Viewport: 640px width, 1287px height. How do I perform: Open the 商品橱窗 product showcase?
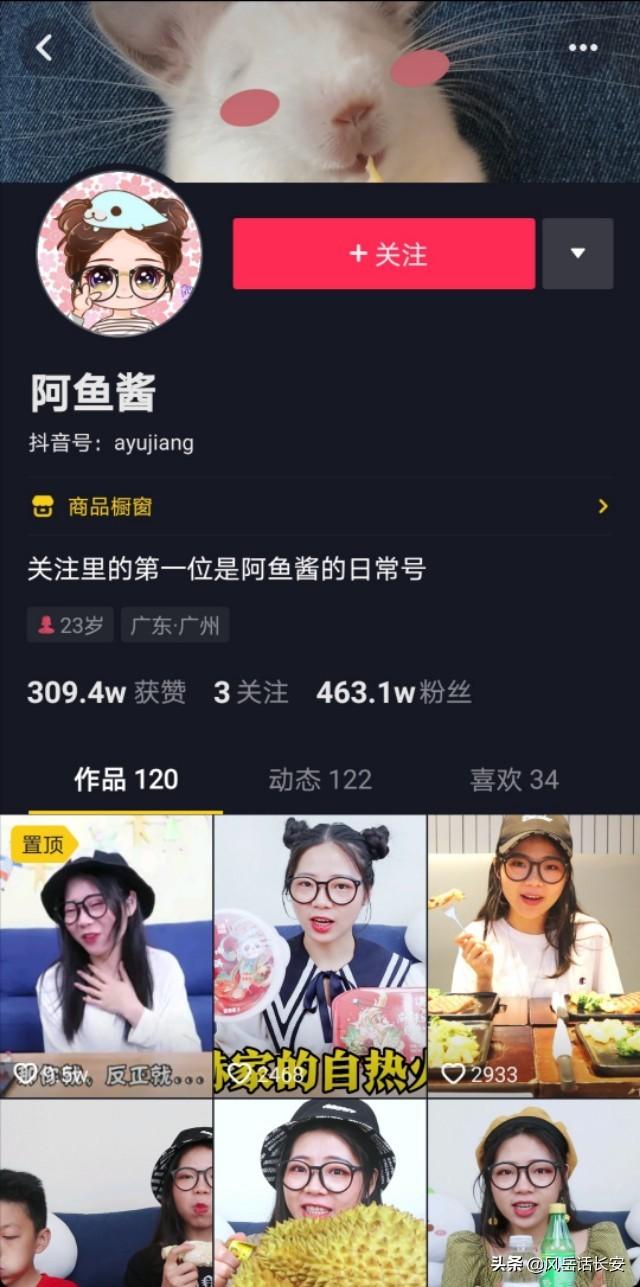320,506
